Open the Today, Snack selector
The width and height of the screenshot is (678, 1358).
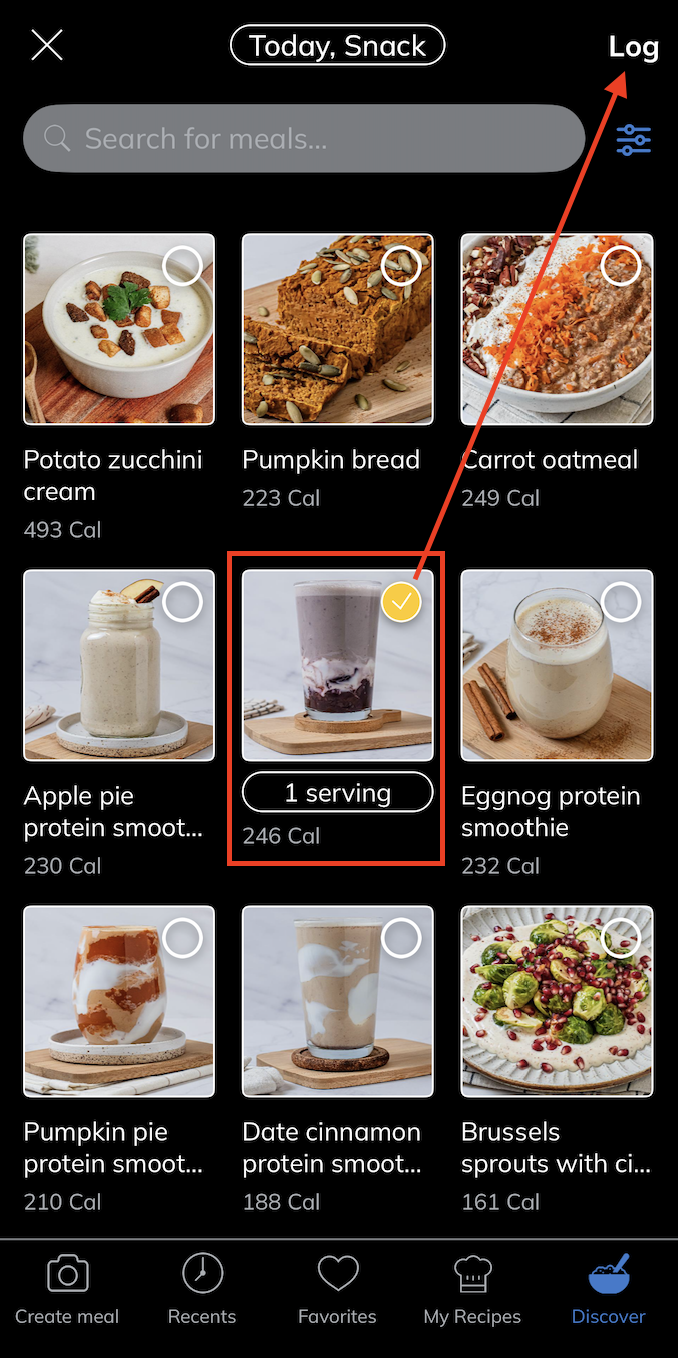(338, 46)
